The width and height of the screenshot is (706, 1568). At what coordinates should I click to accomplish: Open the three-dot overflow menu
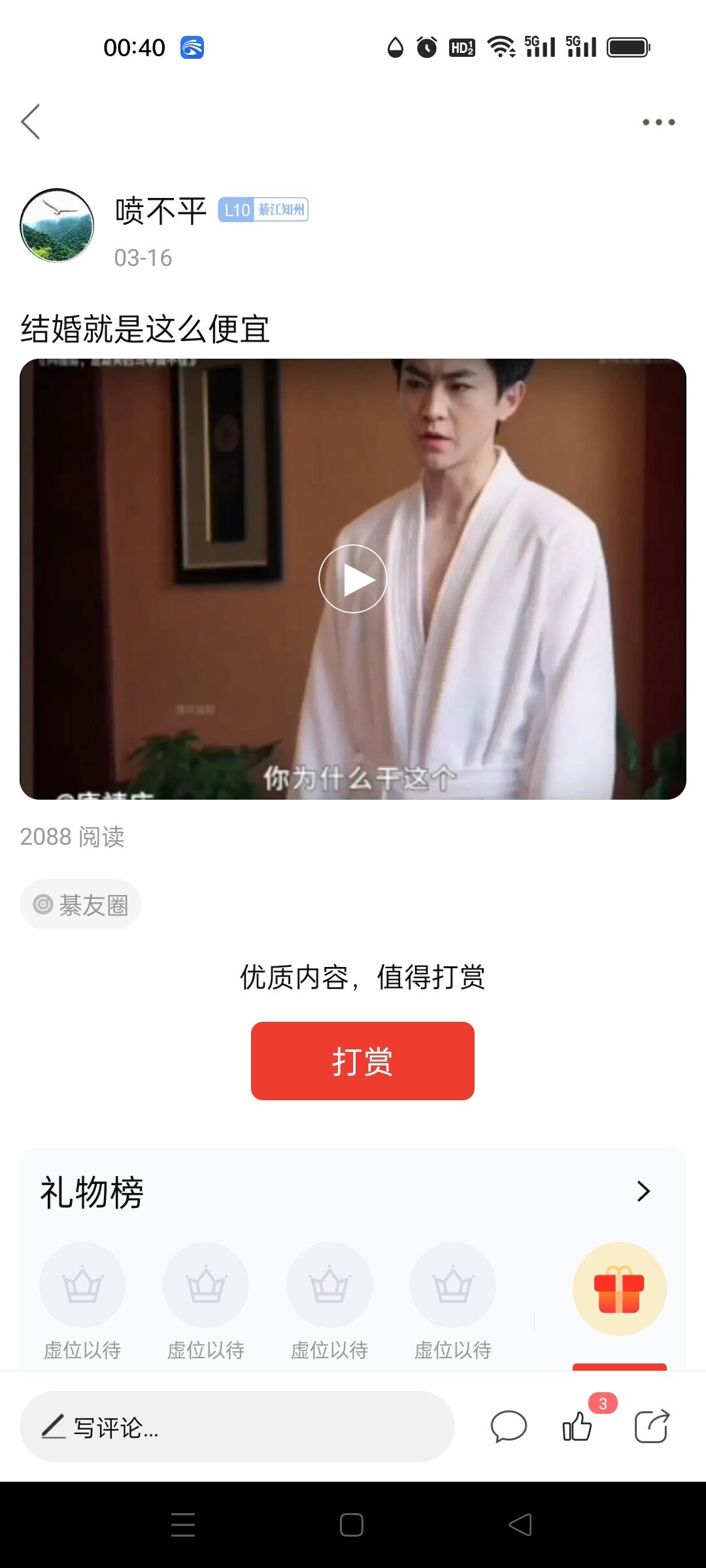(658, 122)
